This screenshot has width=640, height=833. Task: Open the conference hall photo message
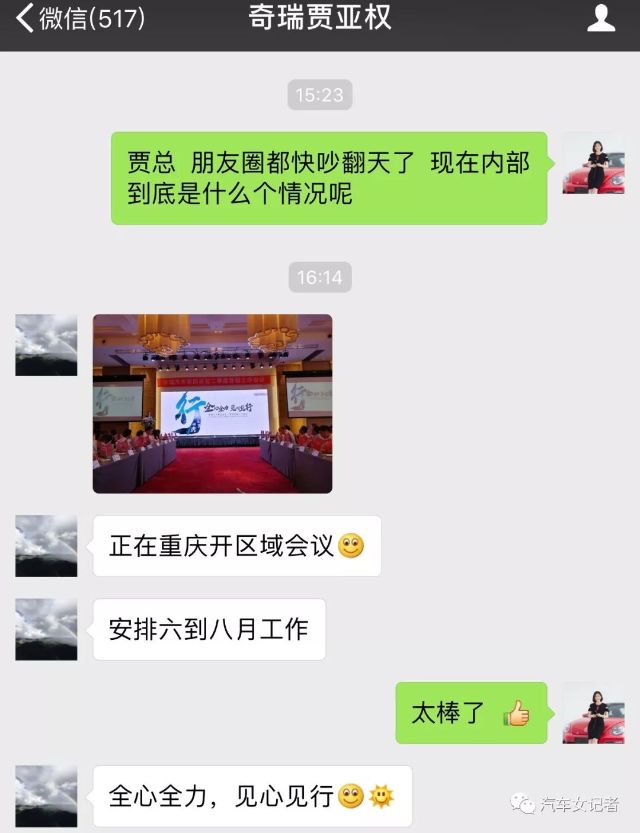pos(212,403)
